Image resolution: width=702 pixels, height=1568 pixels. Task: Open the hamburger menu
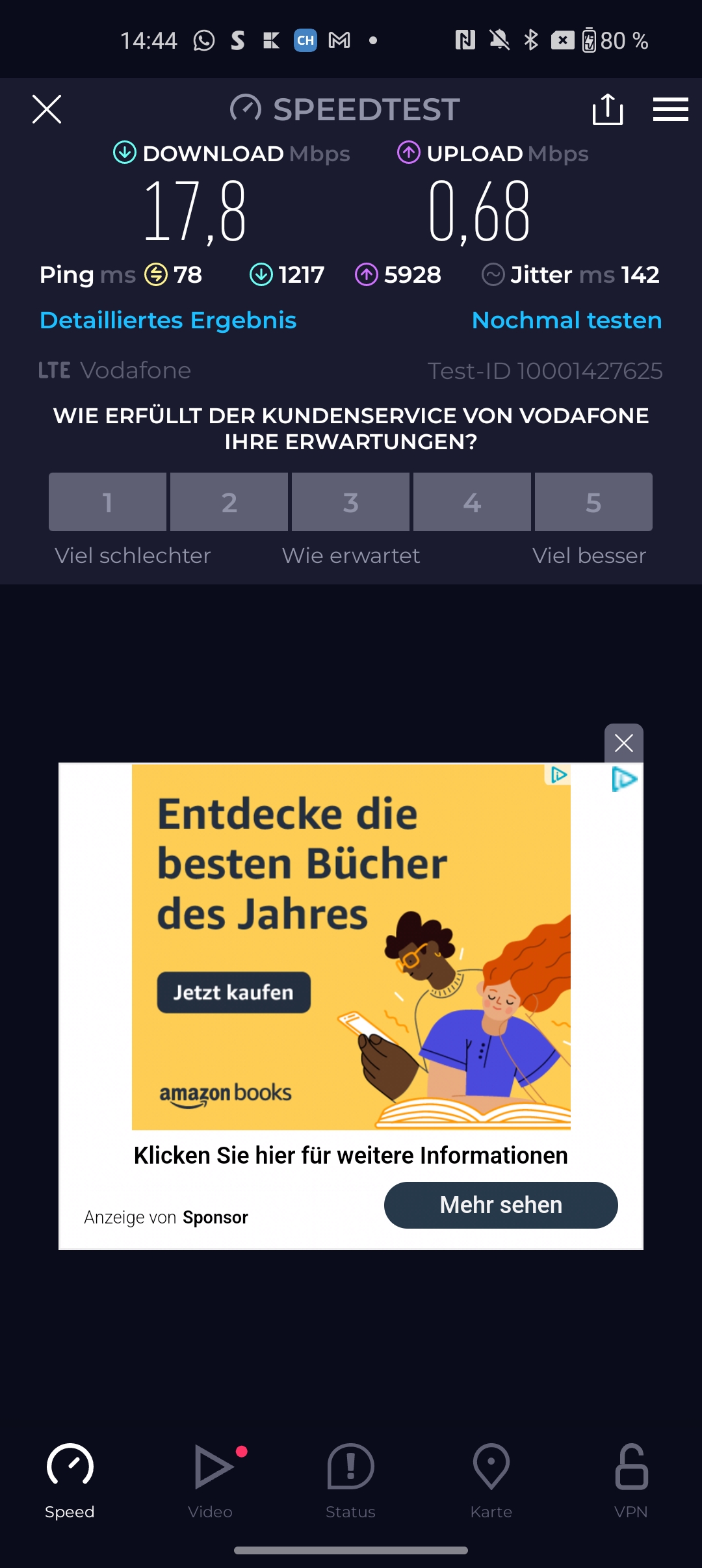[671, 109]
